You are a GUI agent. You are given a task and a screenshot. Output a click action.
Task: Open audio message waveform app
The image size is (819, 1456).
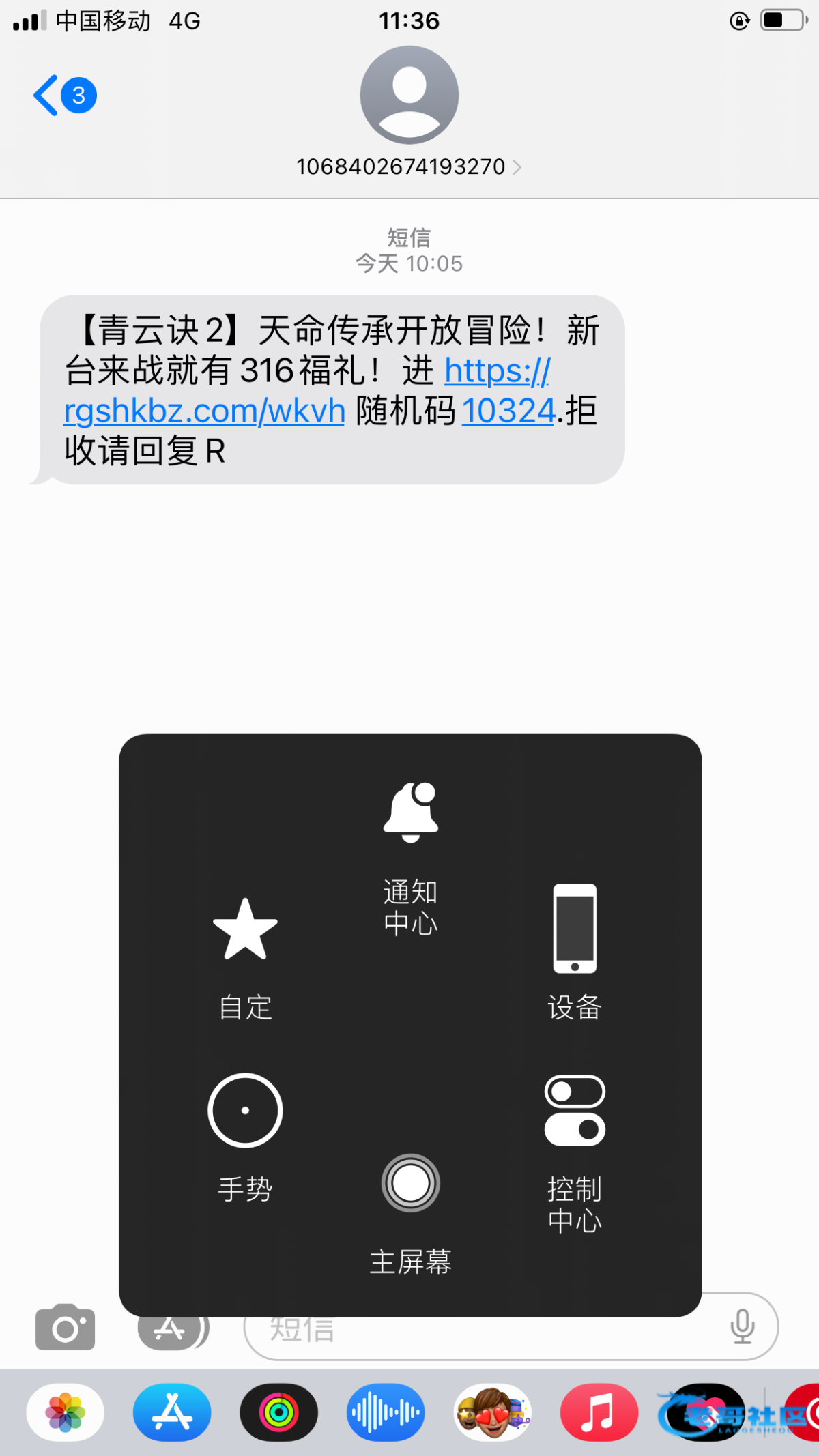pyautogui.click(x=385, y=1412)
